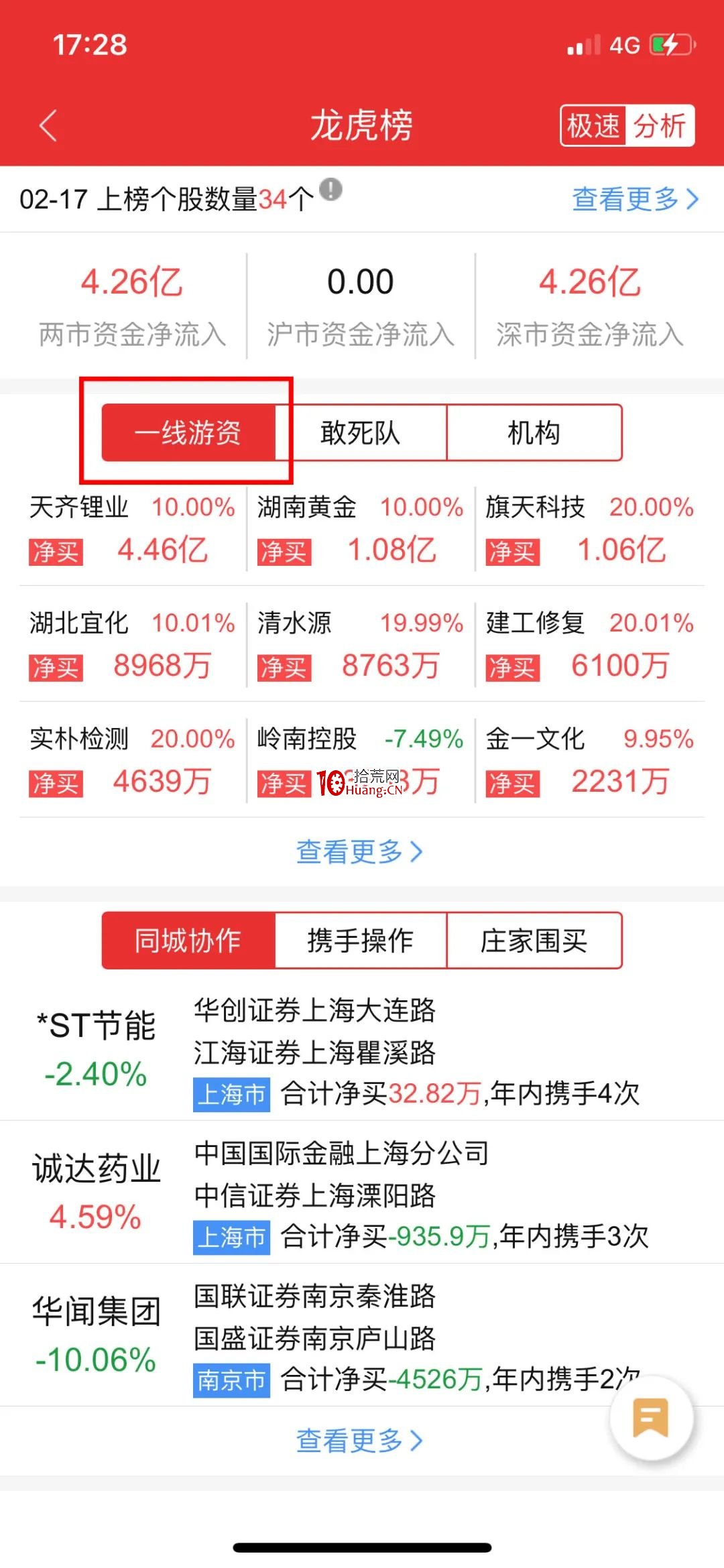724x1568 pixels.
Task: Tap 查看更多 below the stock grid
Action: click(360, 852)
